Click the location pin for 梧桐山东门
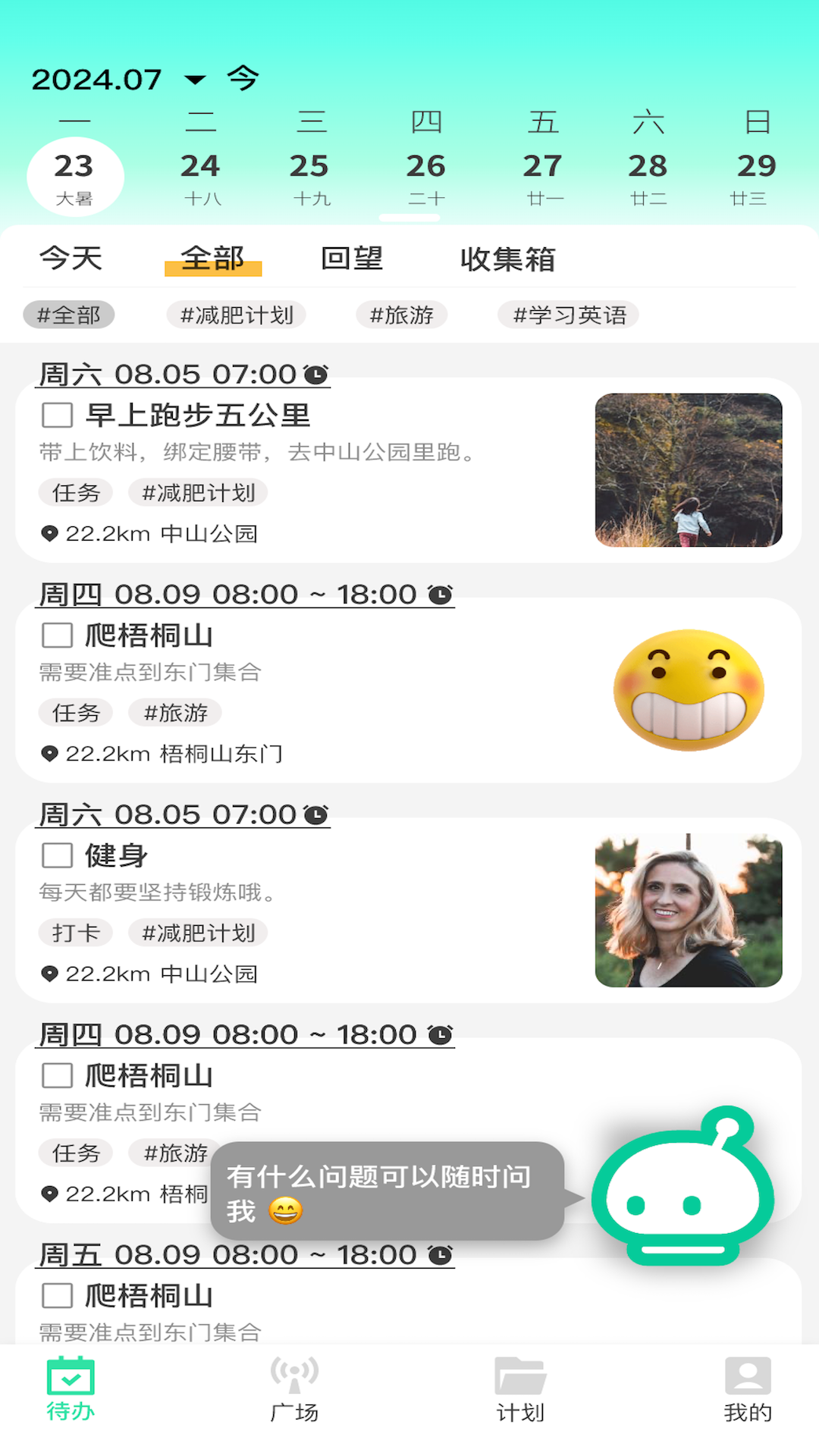 coord(51,753)
